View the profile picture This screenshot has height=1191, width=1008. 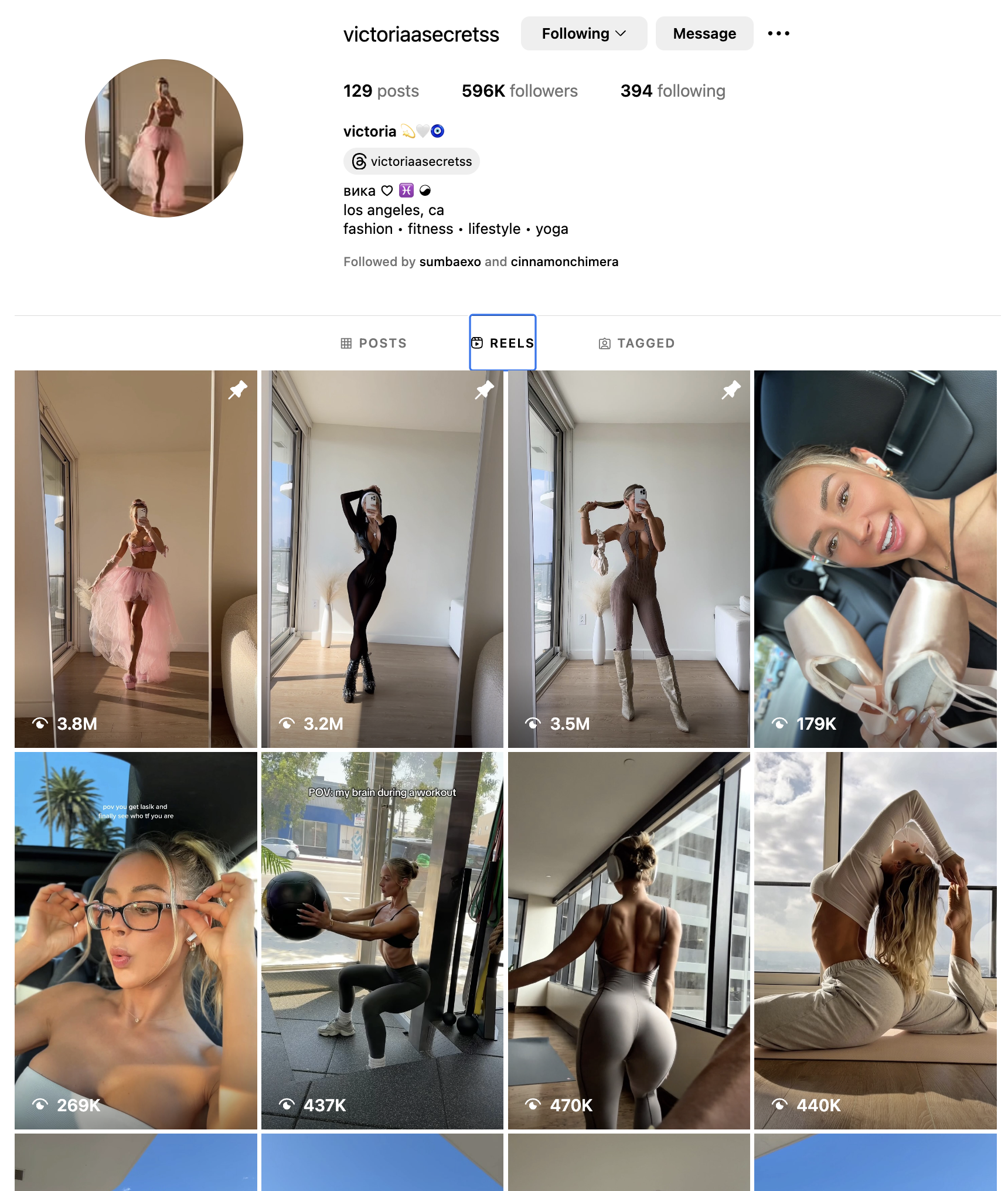[164, 138]
